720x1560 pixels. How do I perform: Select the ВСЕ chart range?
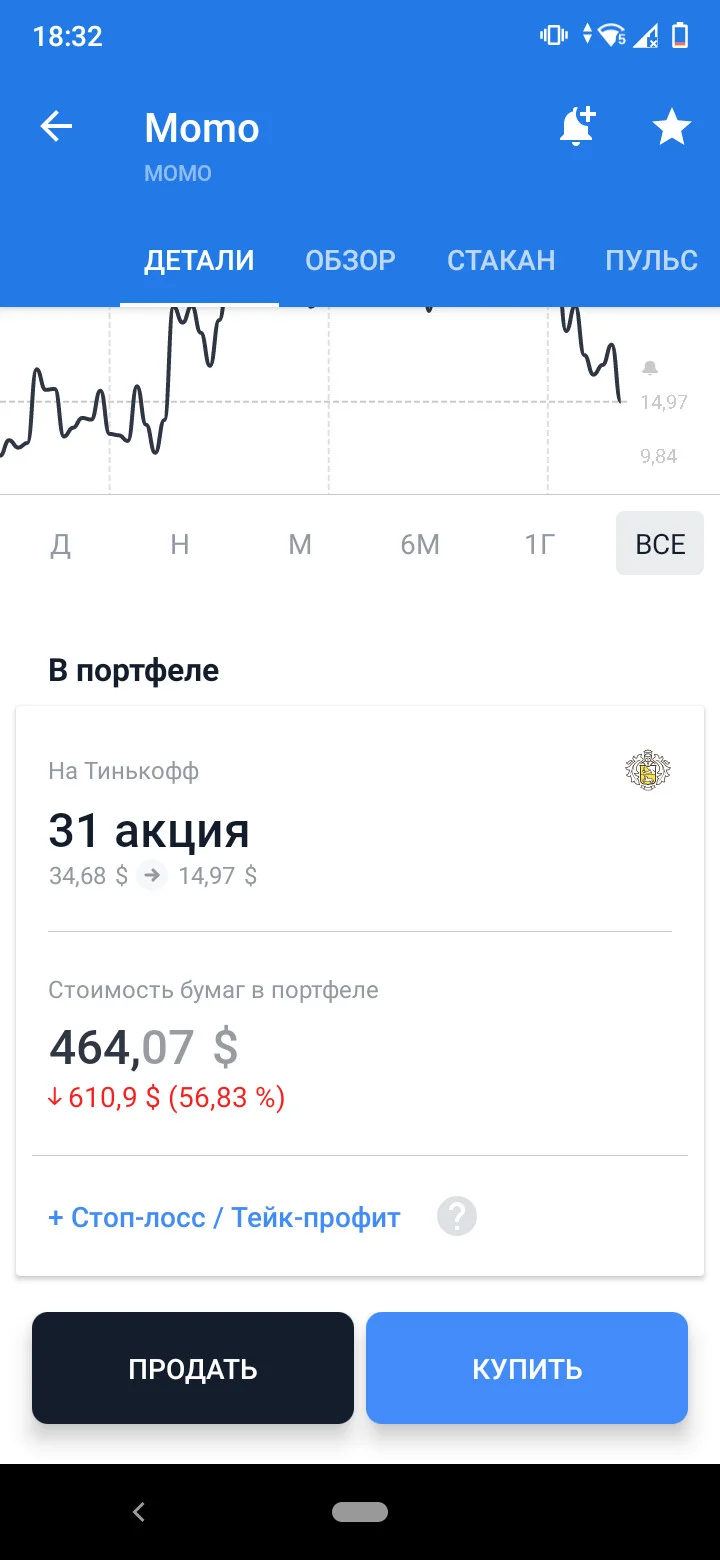(660, 544)
